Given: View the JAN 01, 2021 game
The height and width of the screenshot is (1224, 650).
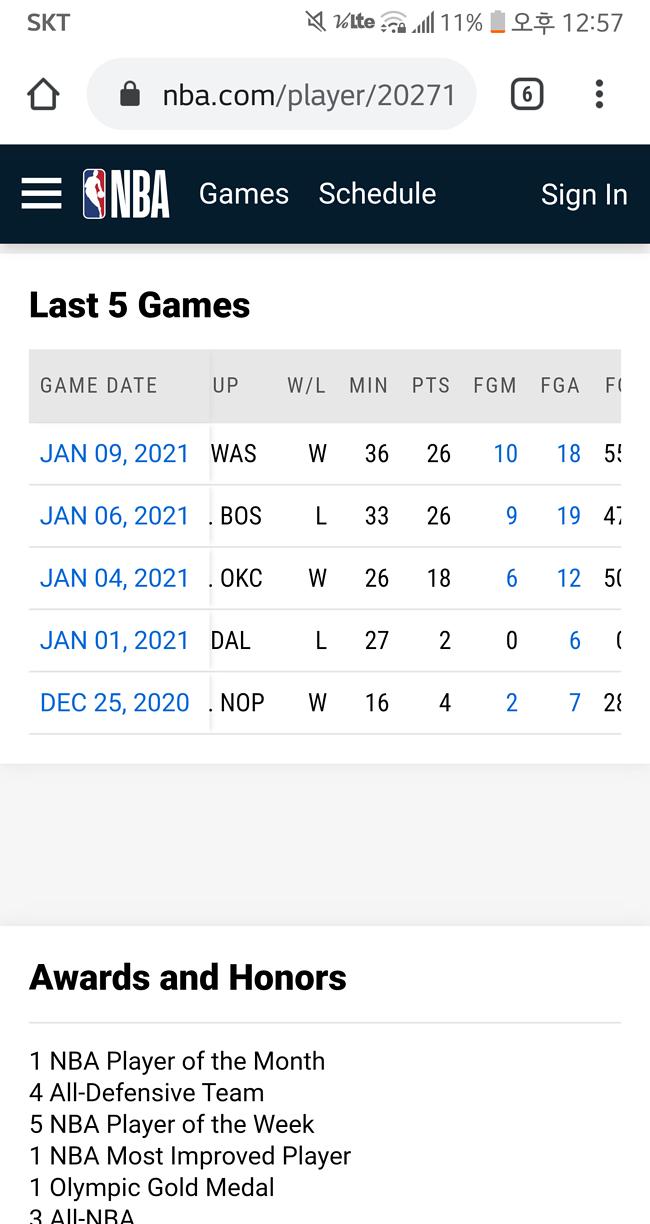Looking at the screenshot, I should pos(114,640).
